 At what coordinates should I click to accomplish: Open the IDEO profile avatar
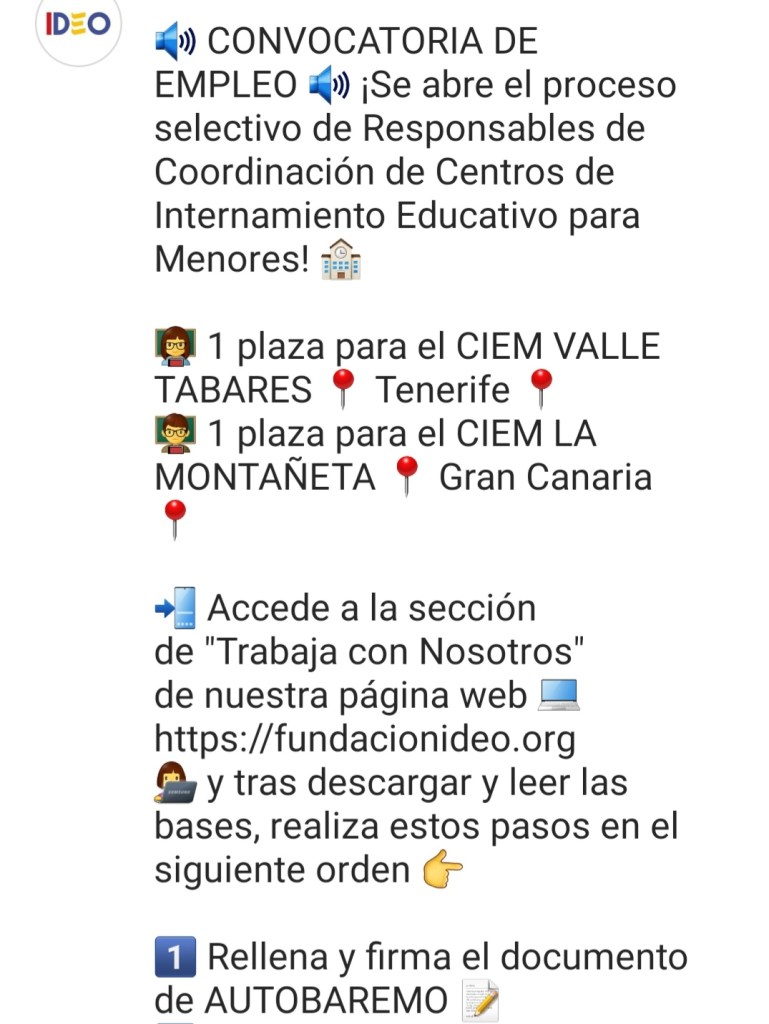pos(78,25)
